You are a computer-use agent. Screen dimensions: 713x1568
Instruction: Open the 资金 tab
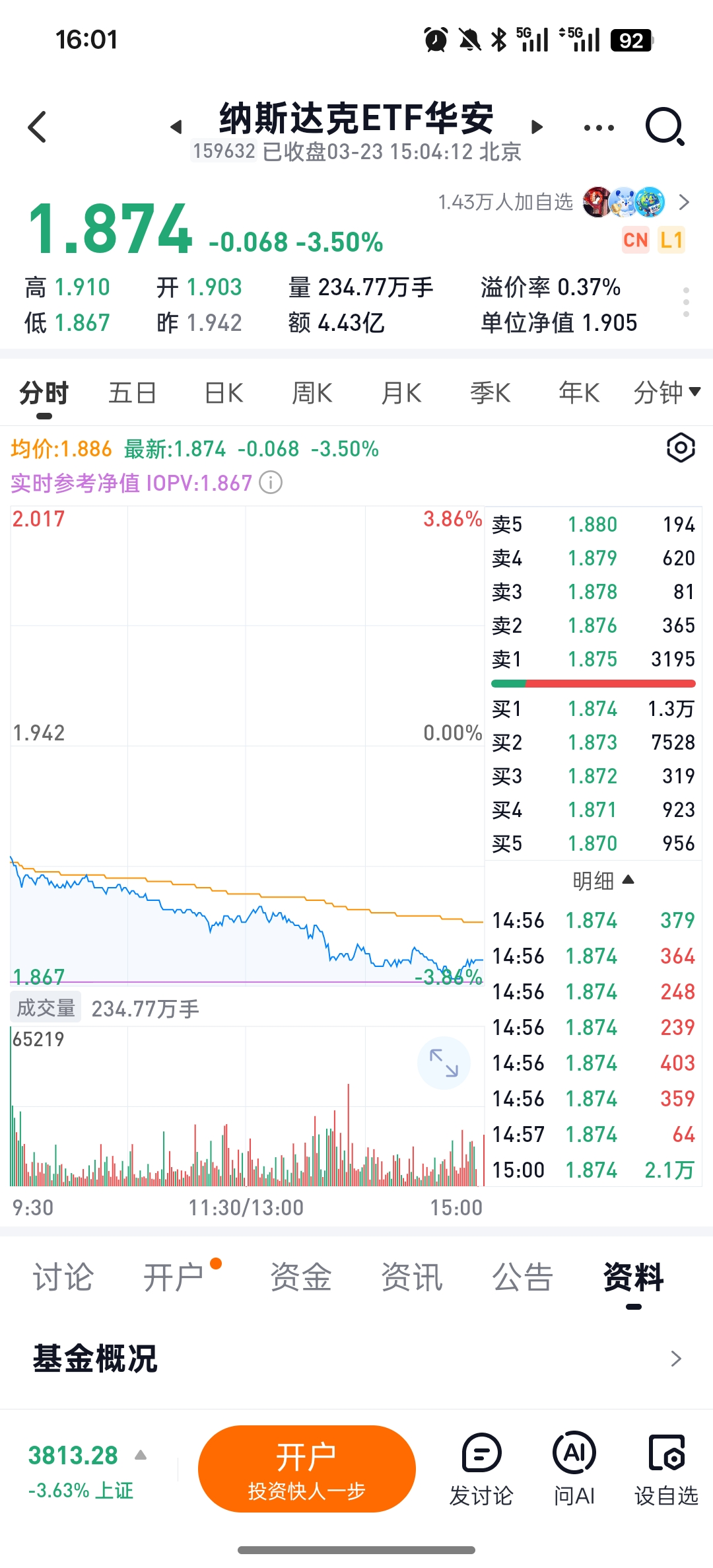pos(301,1277)
